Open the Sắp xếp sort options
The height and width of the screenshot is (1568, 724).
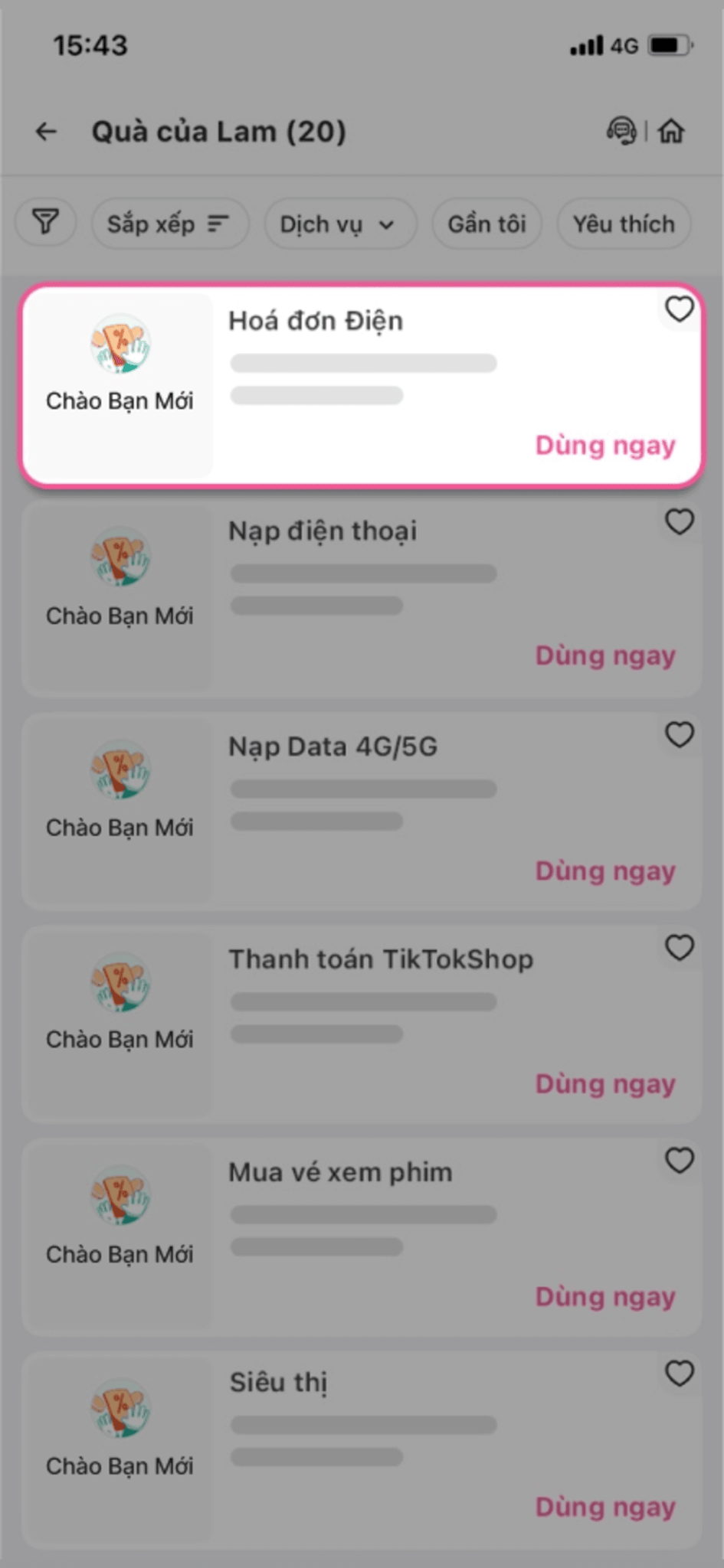169,224
